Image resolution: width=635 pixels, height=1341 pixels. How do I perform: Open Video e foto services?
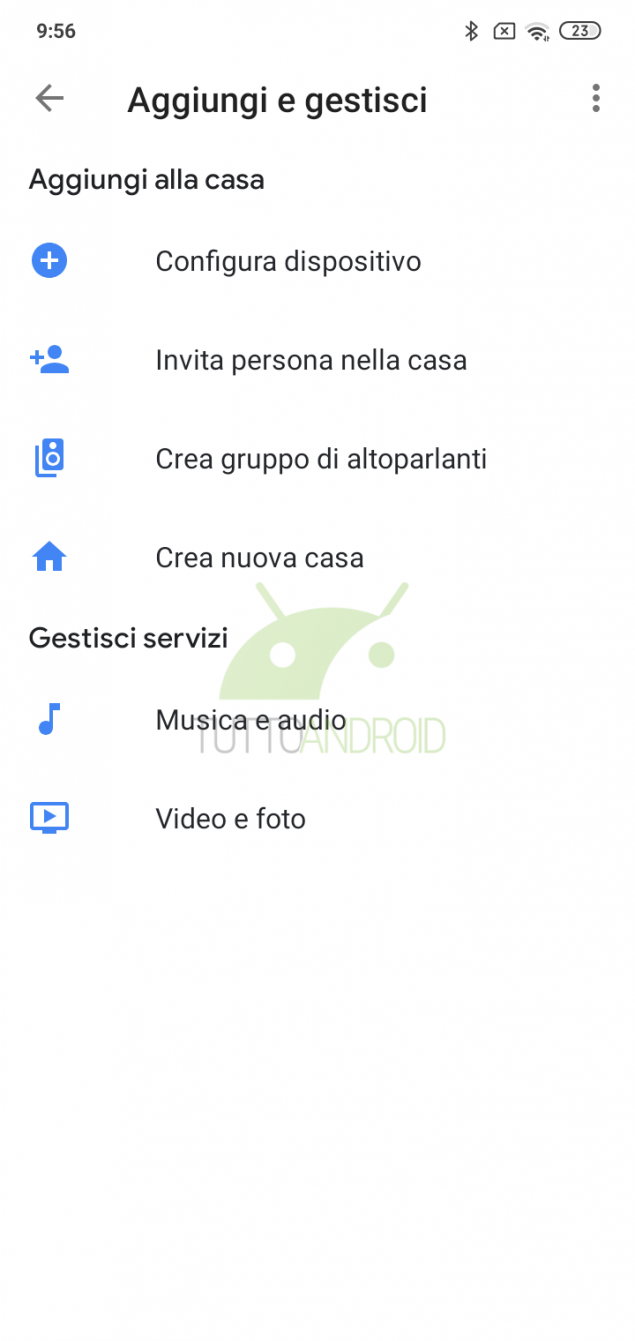coord(231,819)
